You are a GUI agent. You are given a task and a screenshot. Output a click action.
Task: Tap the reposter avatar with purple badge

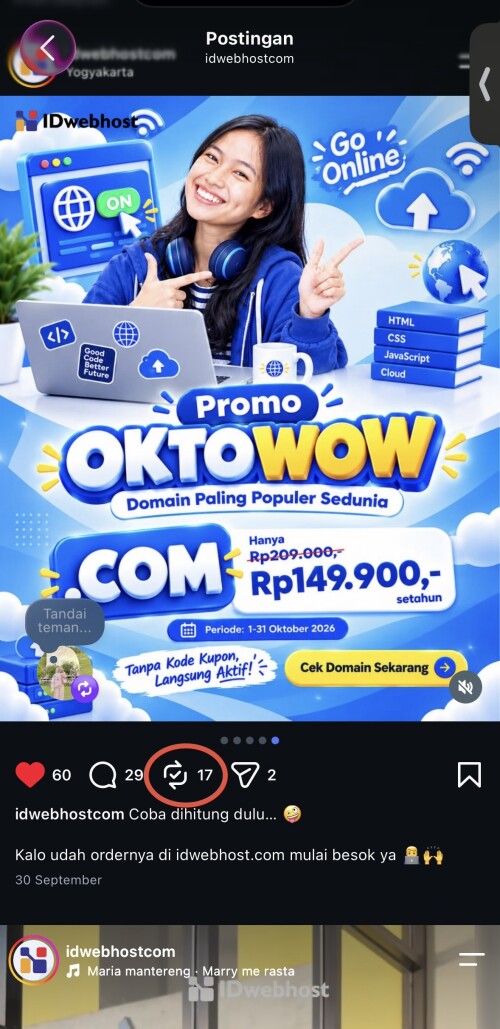coord(65,674)
